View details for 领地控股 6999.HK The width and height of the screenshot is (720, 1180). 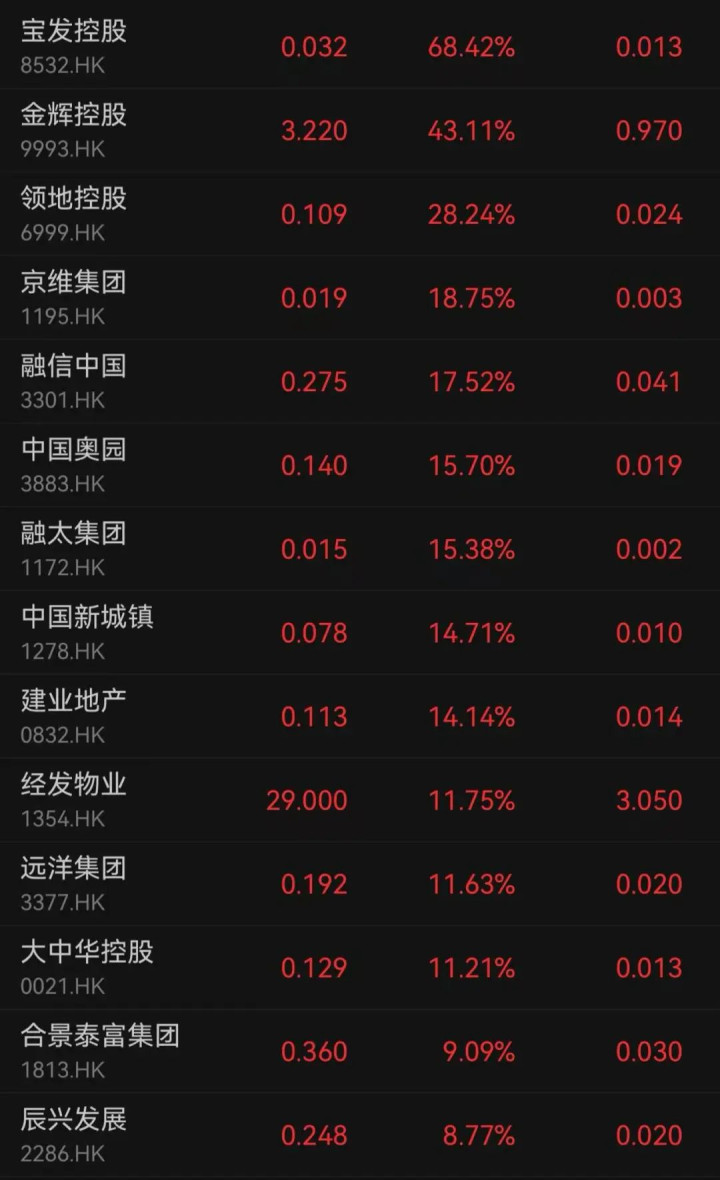pyautogui.click(x=360, y=214)
